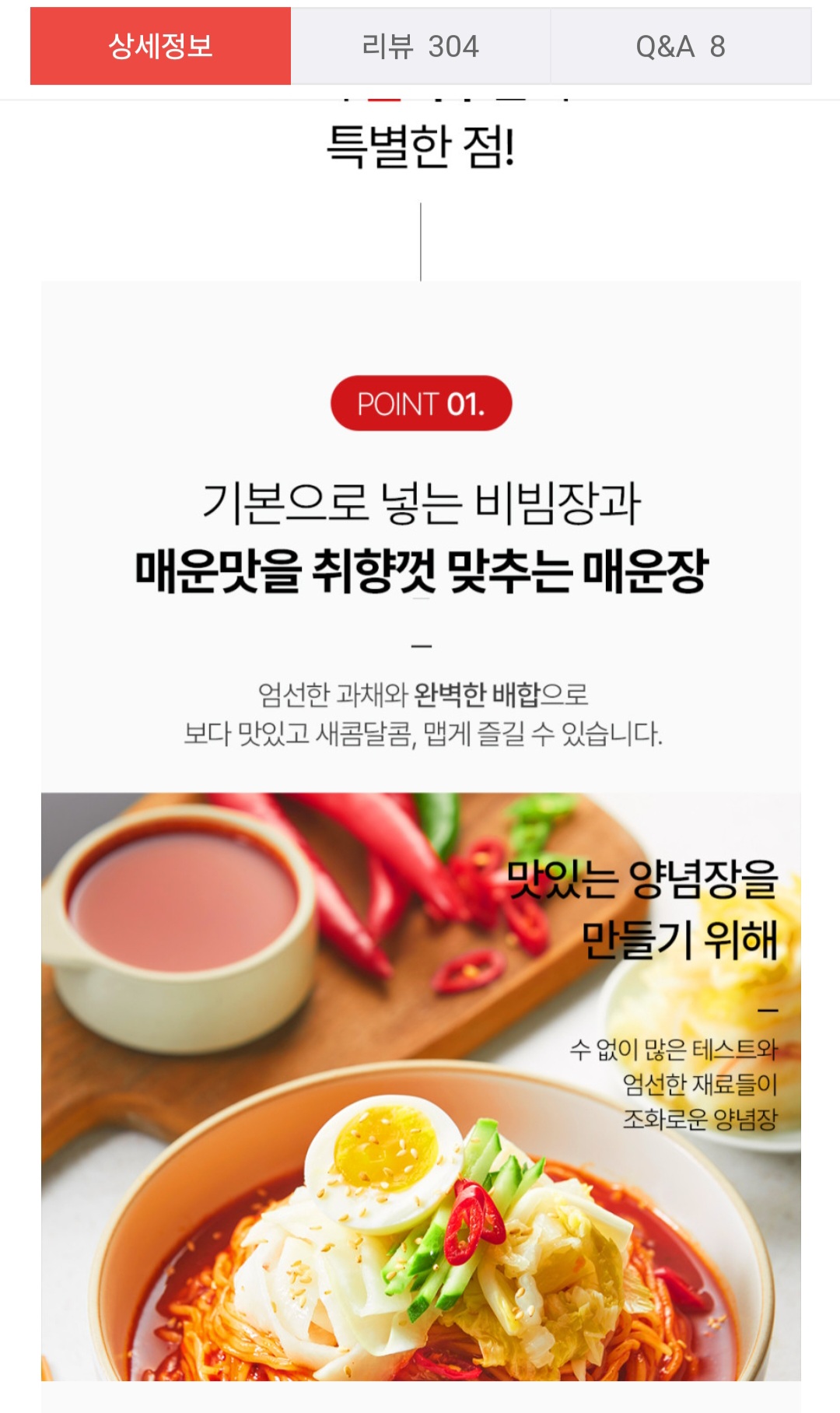Image resolution: width=840 pixels, height=1413 pixels.
Task: Select the 상세정보 tab
Action: click(160, 47)
